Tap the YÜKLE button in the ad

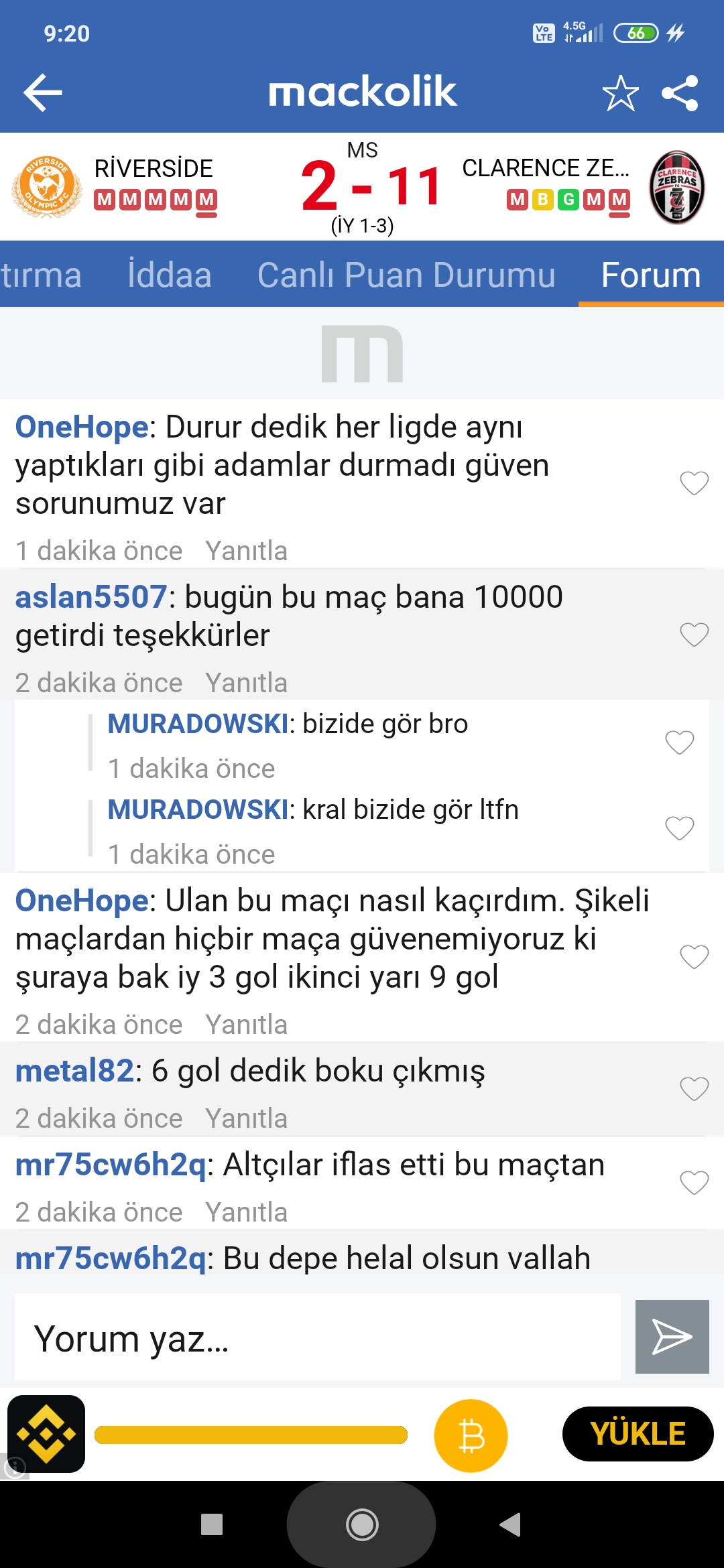click(638, 1434)
